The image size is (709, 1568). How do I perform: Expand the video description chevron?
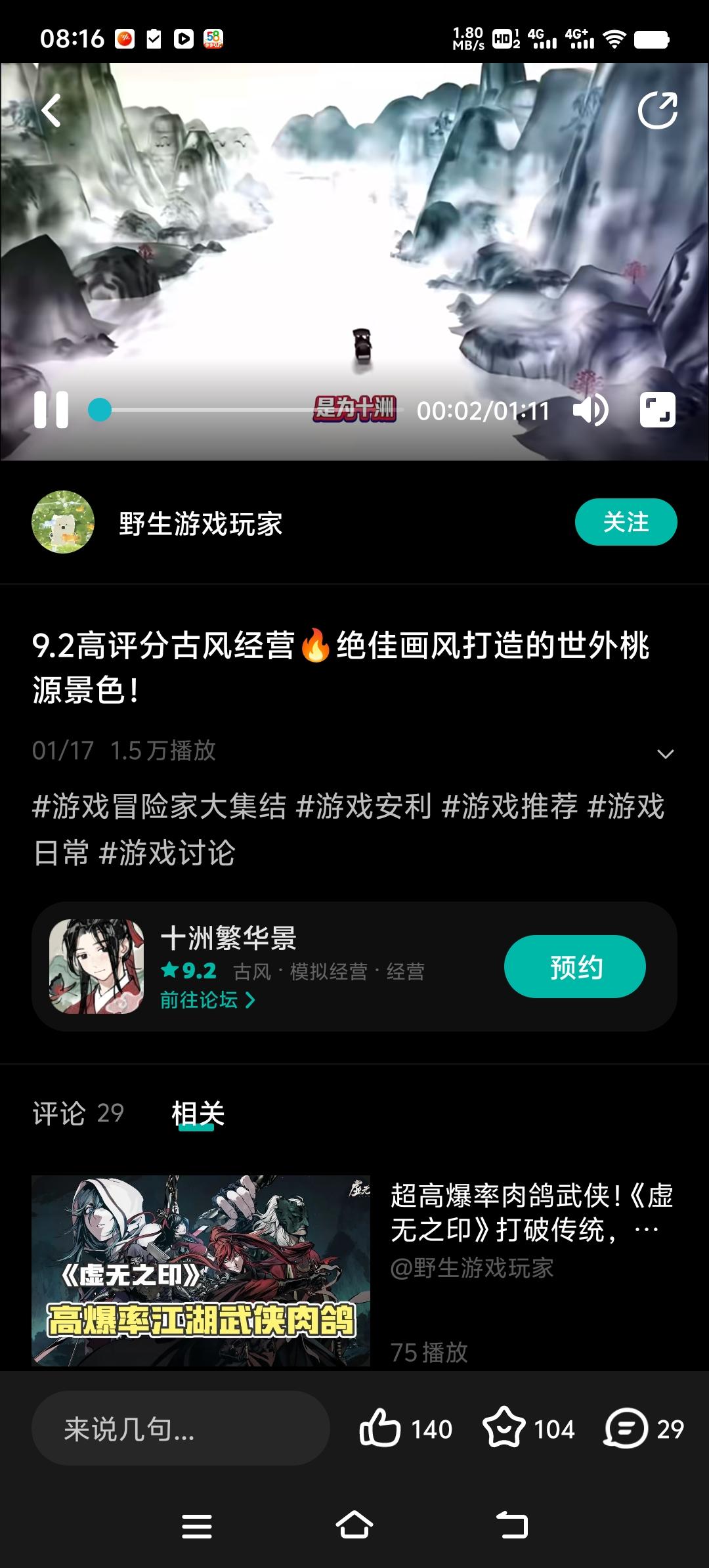pyautogui.click(x=666, y=752)
